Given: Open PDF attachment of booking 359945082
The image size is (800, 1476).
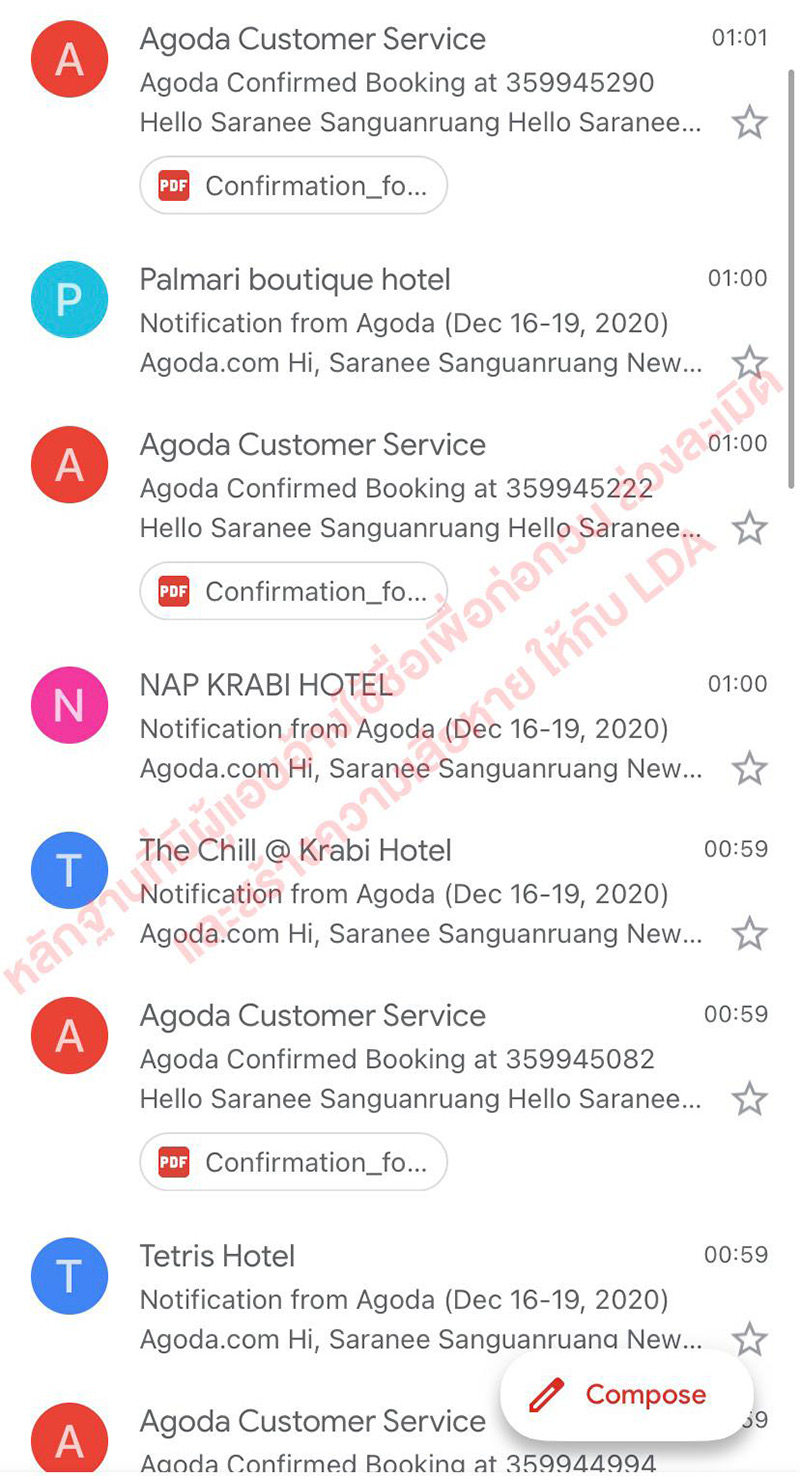Looking at the screenshot, I should [x=293, y=1162].
